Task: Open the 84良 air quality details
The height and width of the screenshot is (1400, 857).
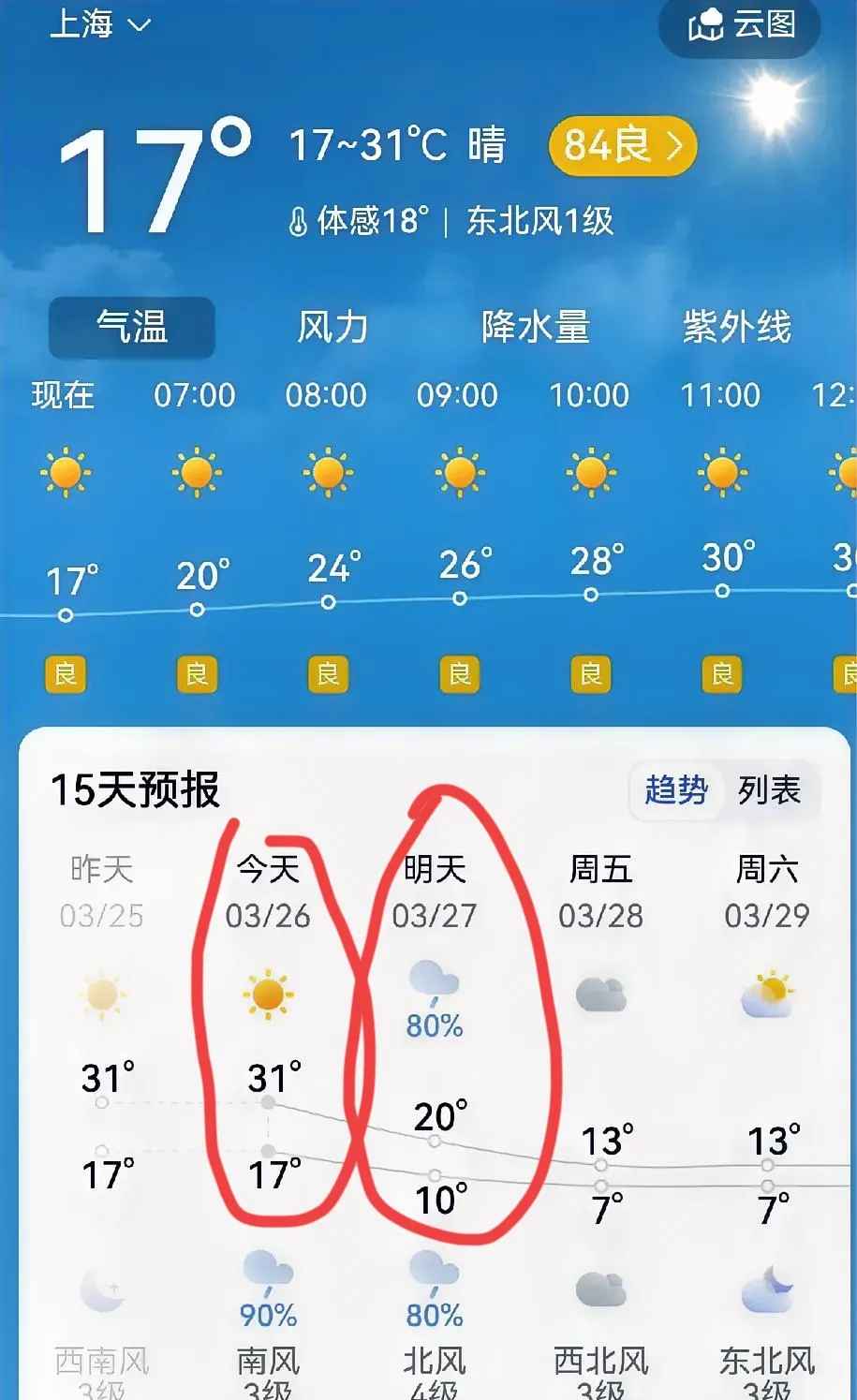Action: point(623,145)
